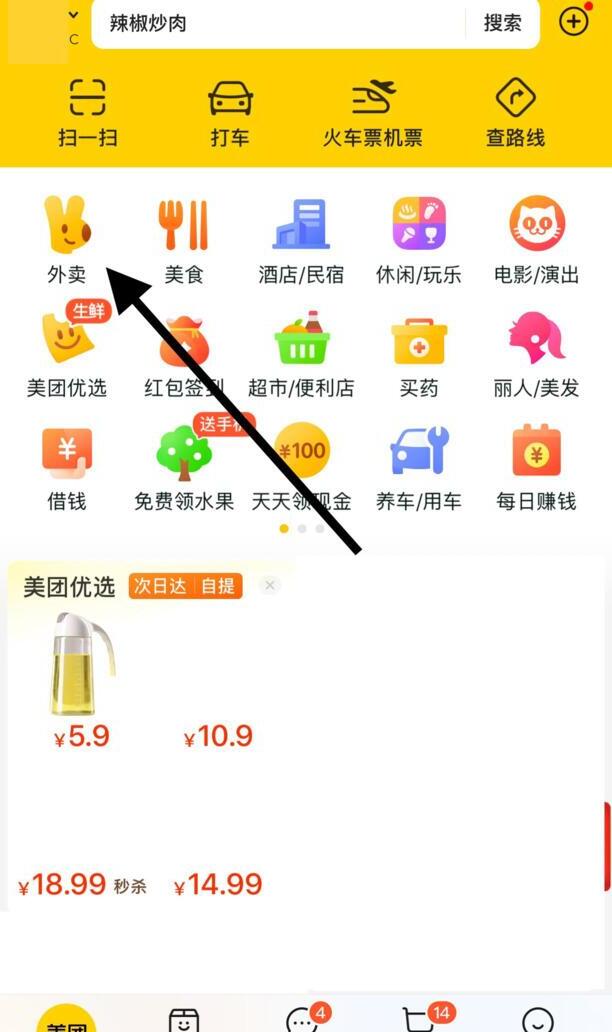
Task: Open 扫一扫 scanner
Action: (87, 113)
